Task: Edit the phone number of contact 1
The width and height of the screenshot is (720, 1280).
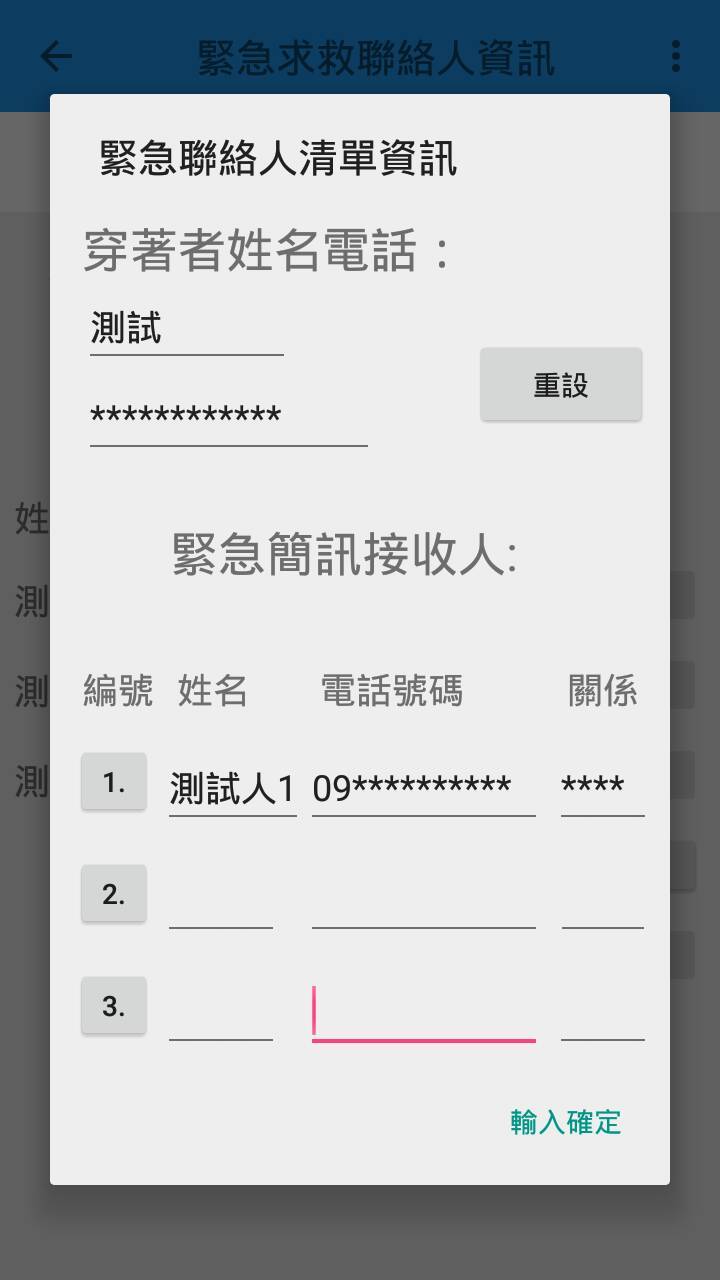Action: coord(423,788)
